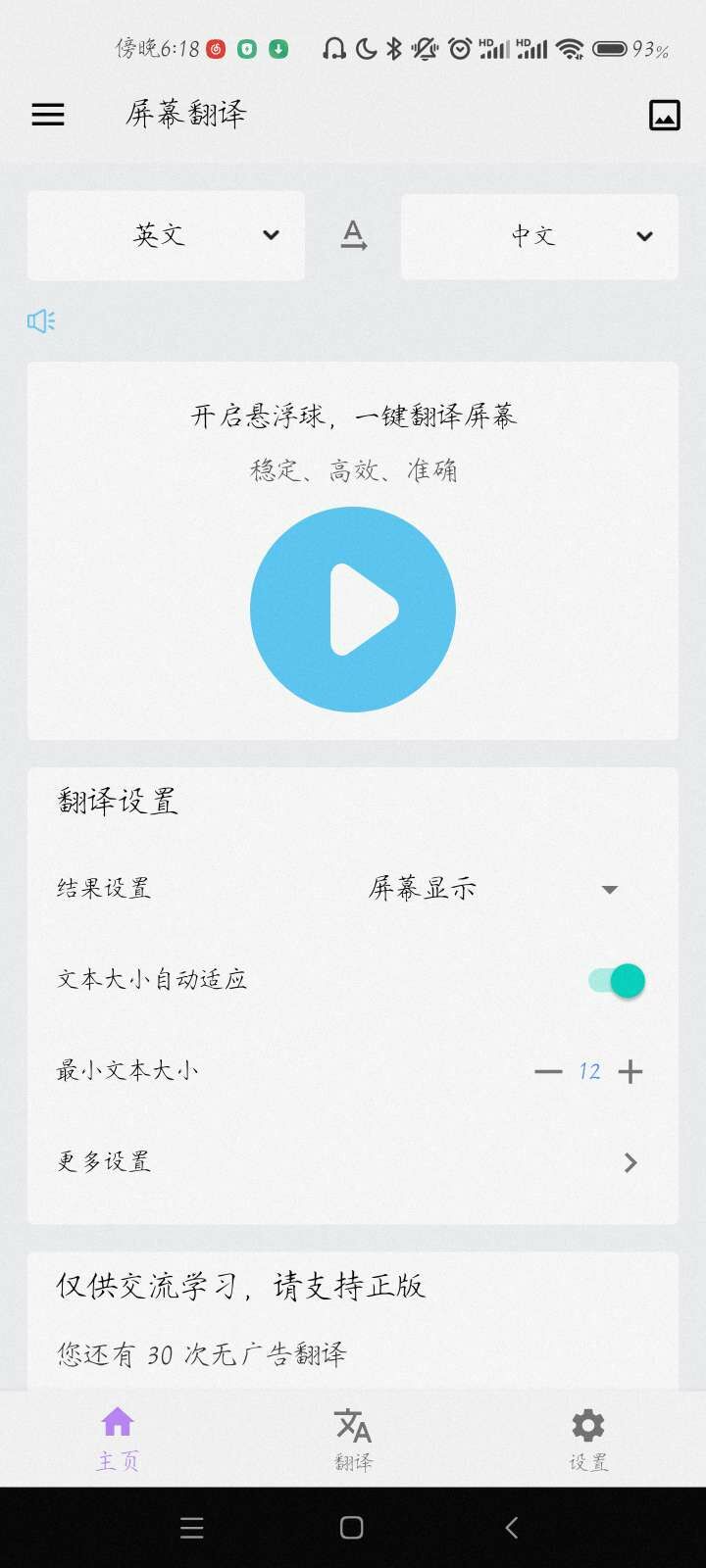Open the source language dropdown 英文

pyautogui.click(x=166, y=235)
